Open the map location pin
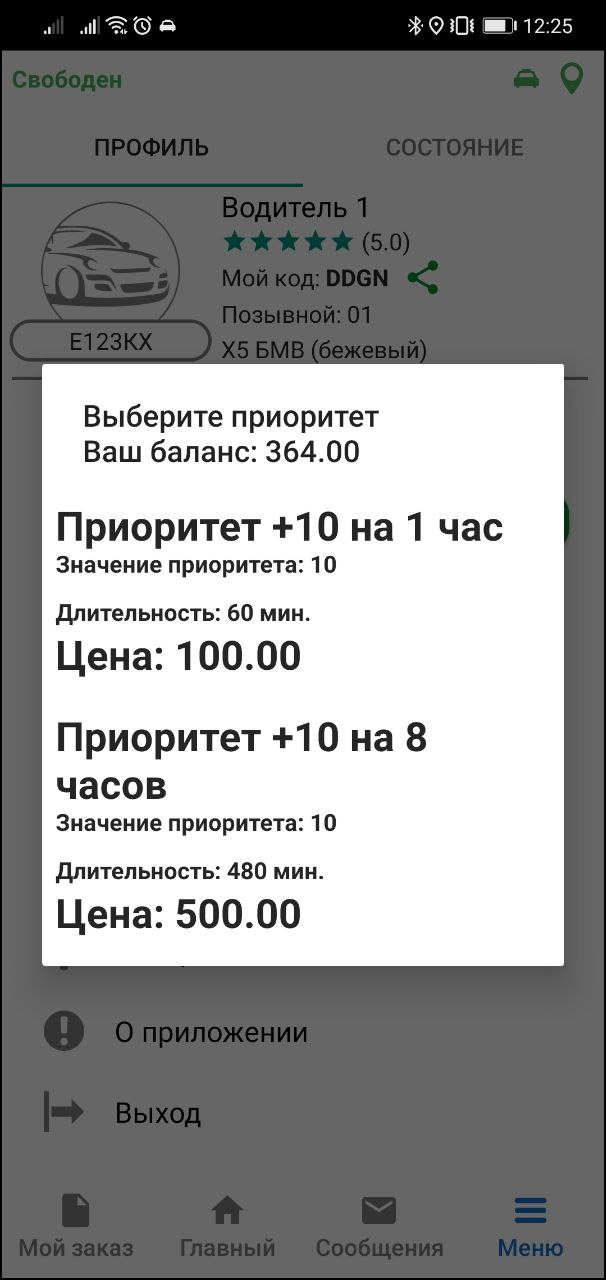Viewport: 606px width, 1280px height. coord(571,79)
